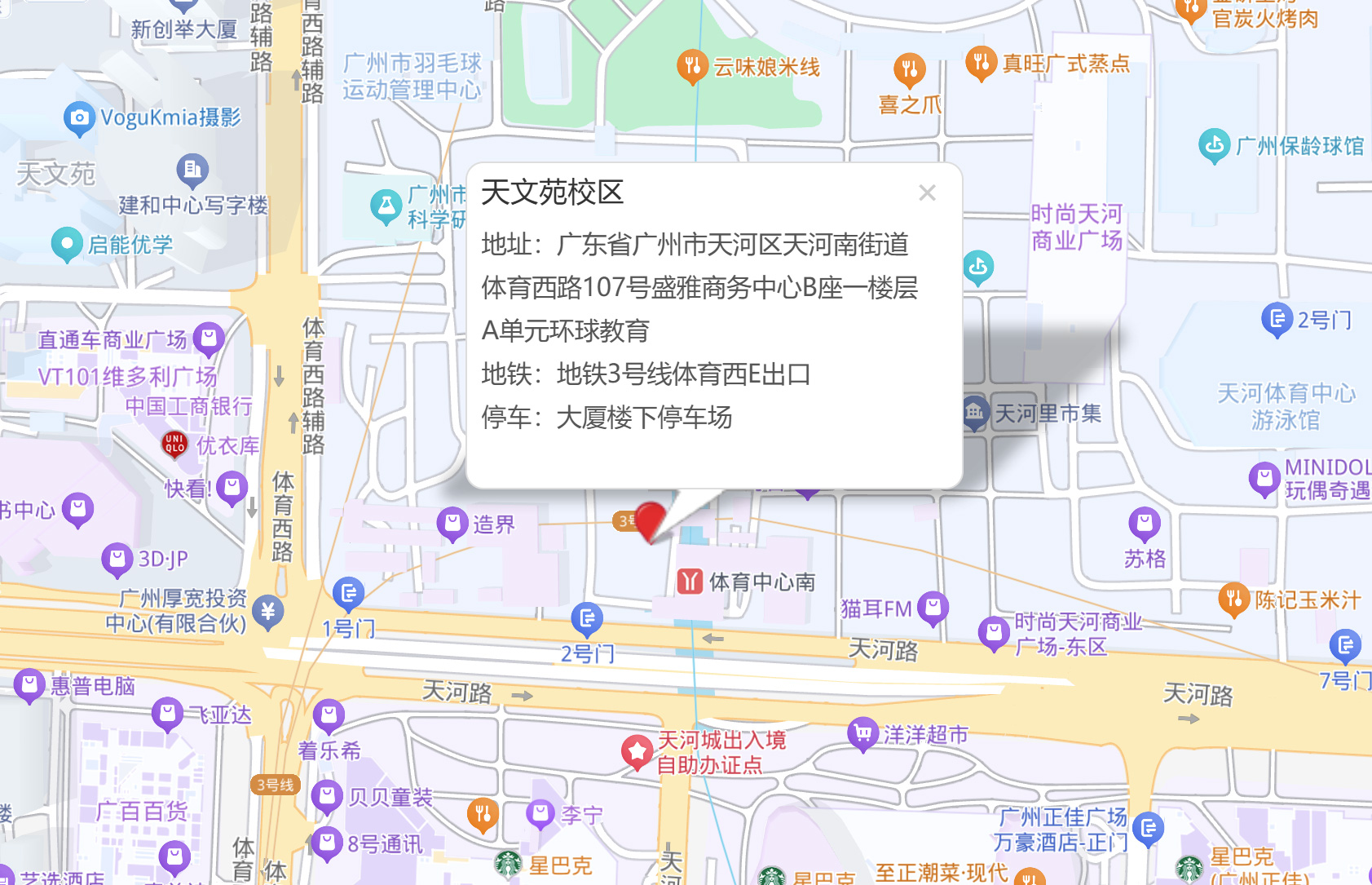Image resolution: width=1372 pixels, height=885 pixels.
Task: Open the 苏格 shop marker
Action: tap(1145, 524)
